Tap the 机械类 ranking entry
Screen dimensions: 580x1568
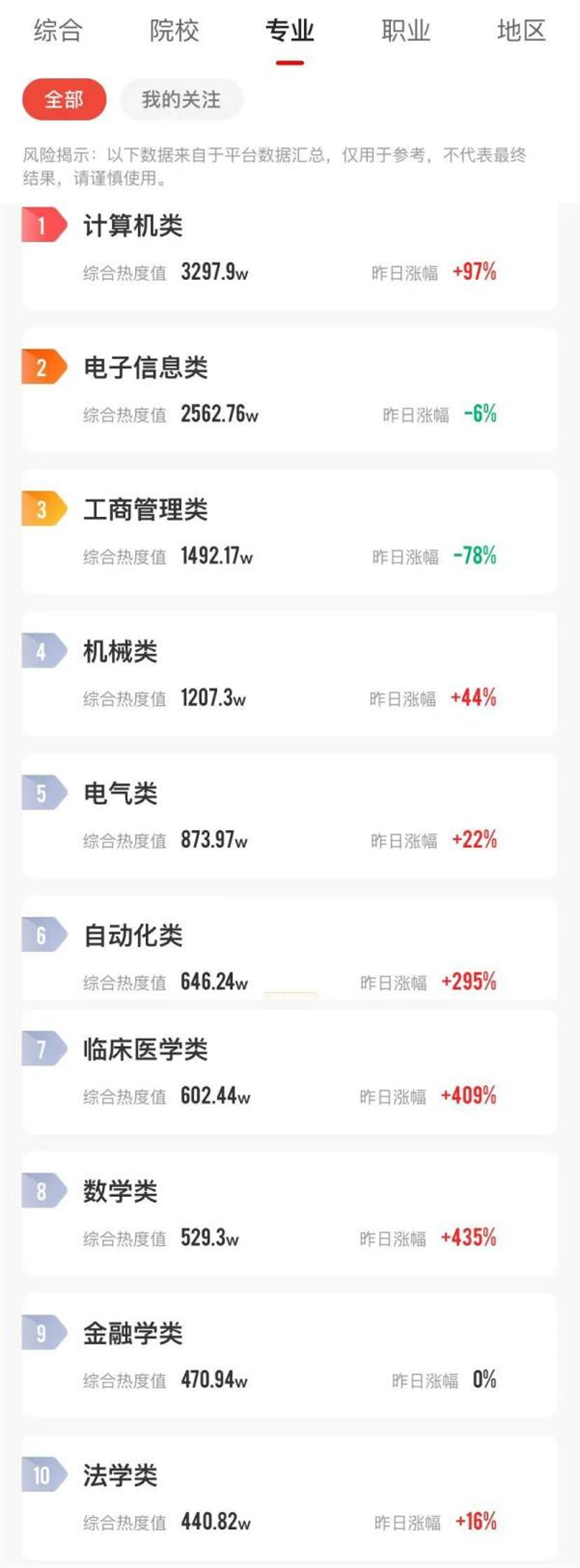coord(289,674)
